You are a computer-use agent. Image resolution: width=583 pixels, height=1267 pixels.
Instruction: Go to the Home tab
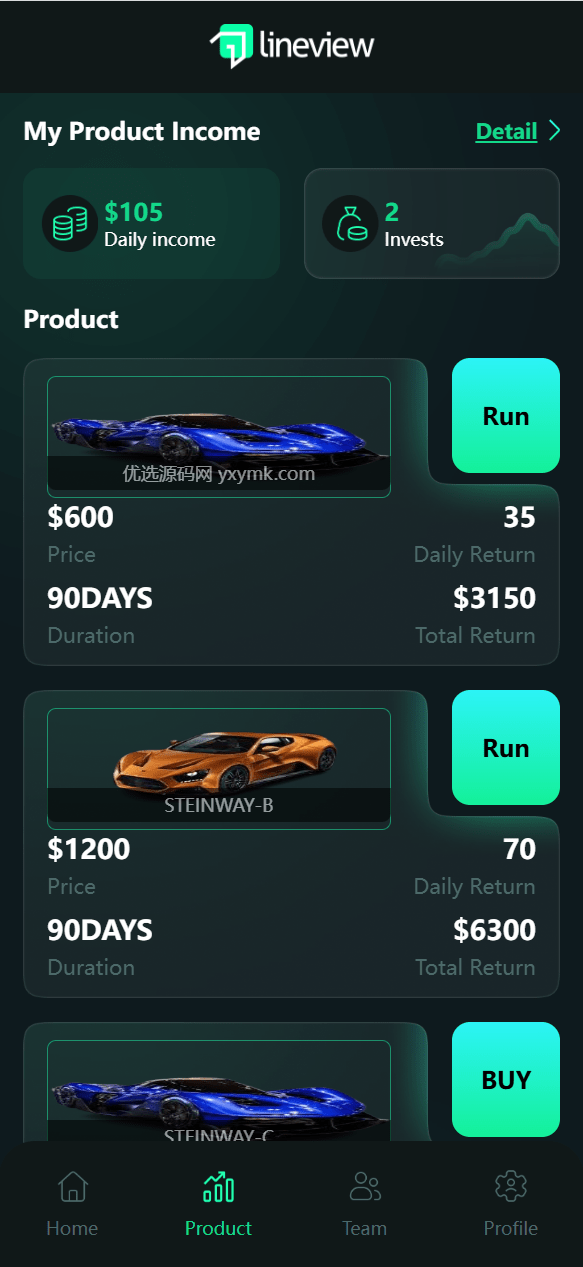[72, 1204]
